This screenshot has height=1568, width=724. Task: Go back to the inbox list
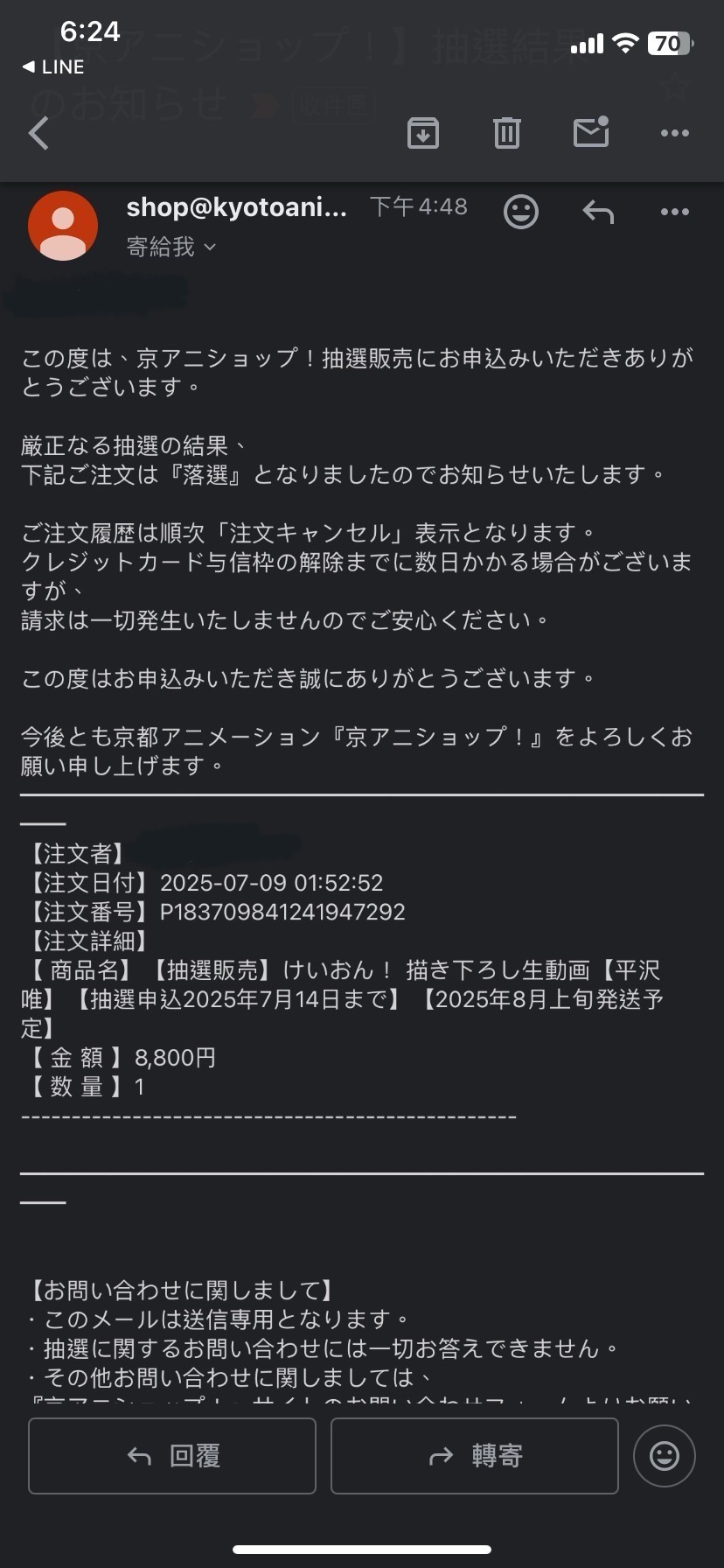39,134
